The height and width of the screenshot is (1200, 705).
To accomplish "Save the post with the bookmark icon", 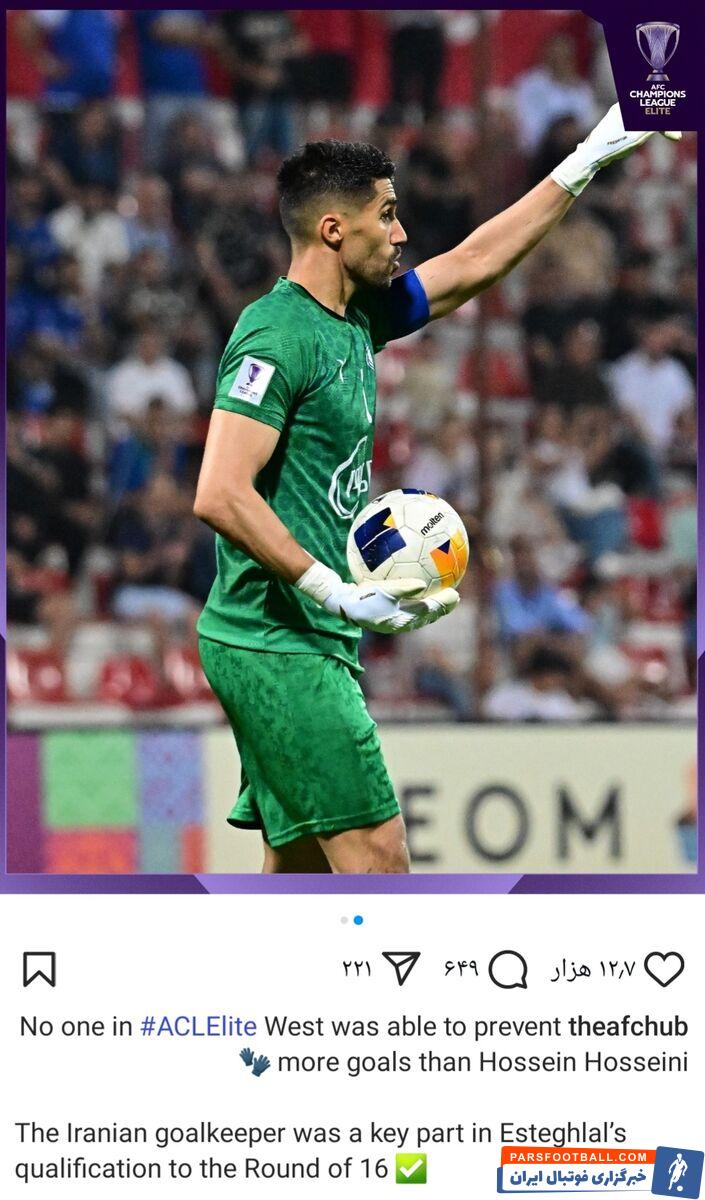I will click(x=39, y=969).
